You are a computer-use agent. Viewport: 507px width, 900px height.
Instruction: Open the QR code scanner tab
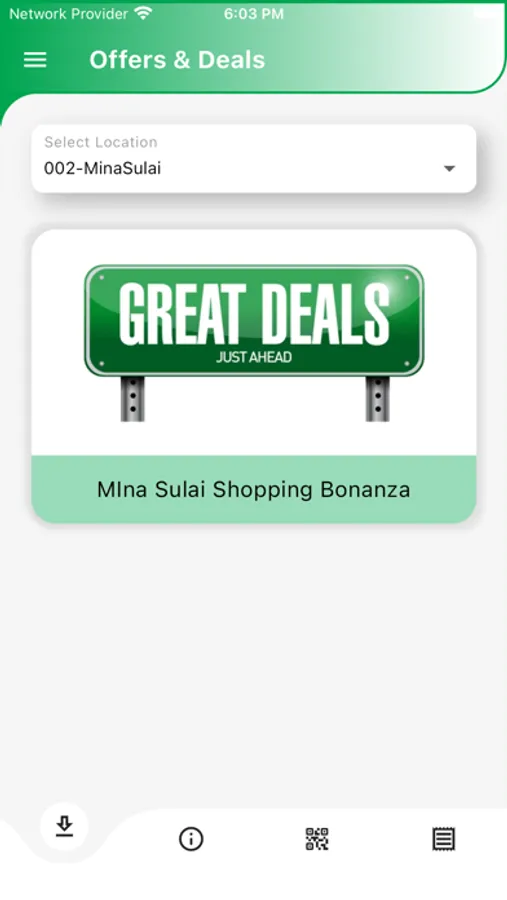[317, 839]
